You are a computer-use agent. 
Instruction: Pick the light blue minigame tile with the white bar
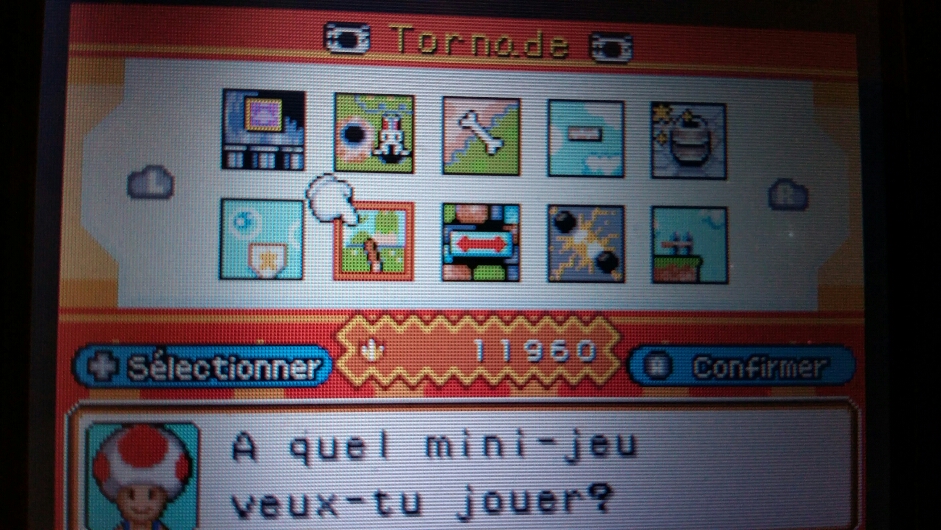point(586,137)
